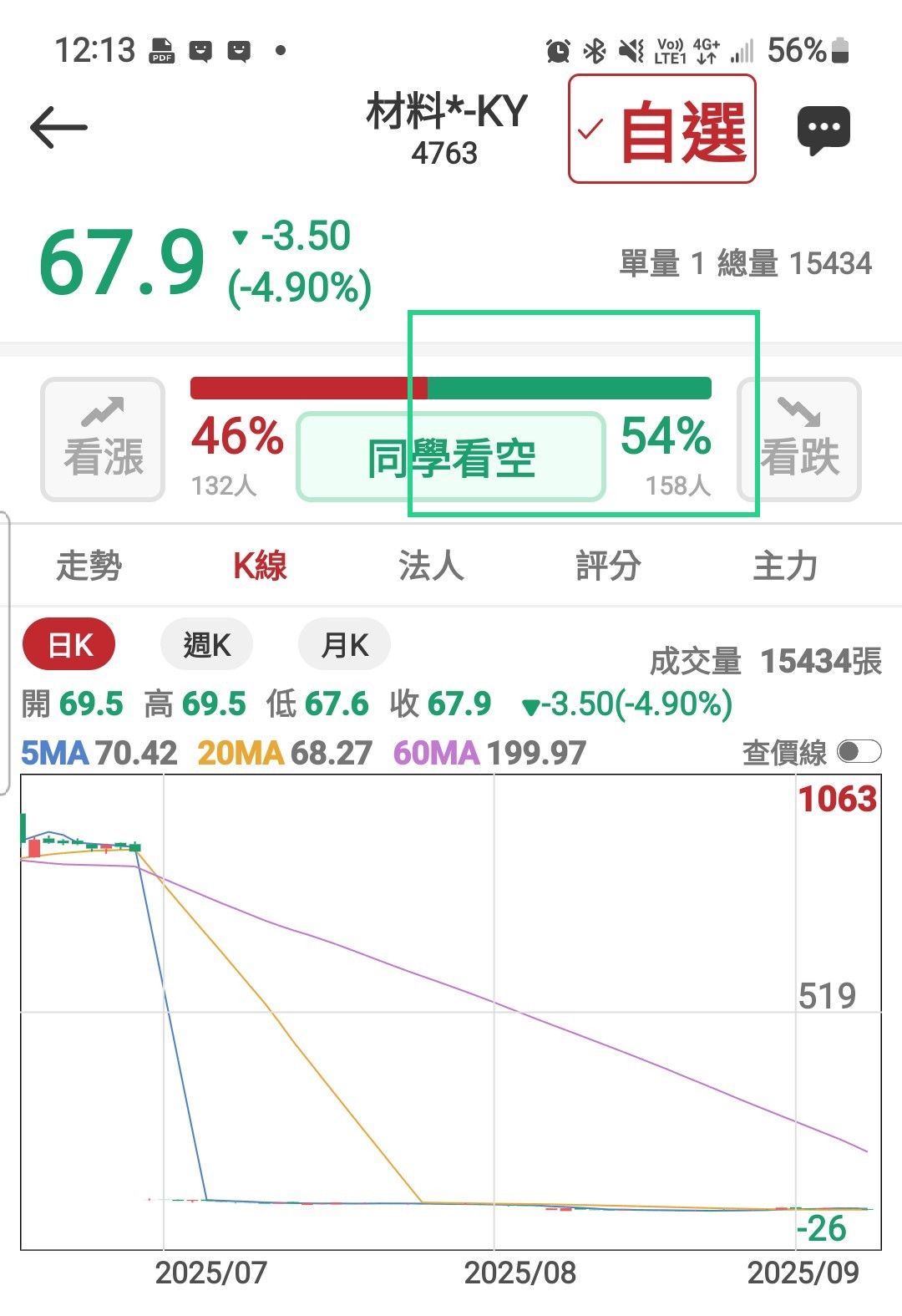The height and width of the screenshot is (1316, 902).
Task: Vote 看漲 bullish on this stock
Action: pyautogui.click(x=103, y=440)
